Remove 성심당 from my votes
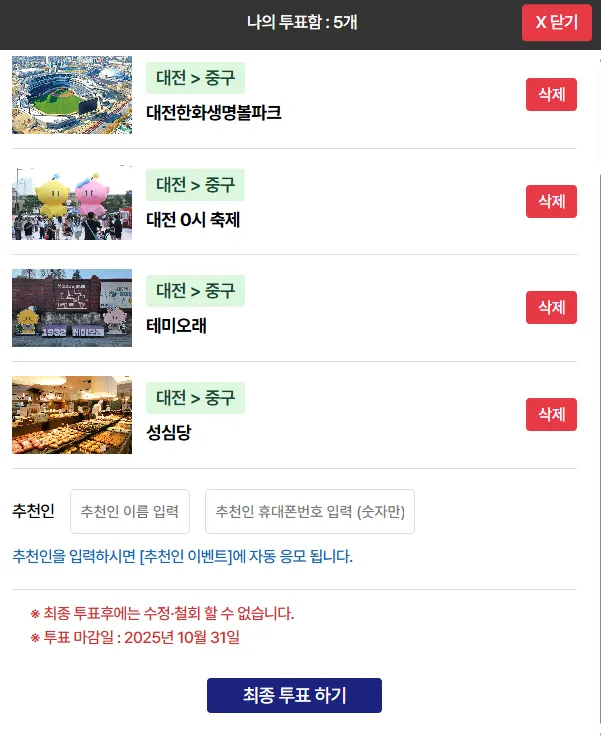Image resolution: width=601 pixels, height=736 pixels. 551,414
